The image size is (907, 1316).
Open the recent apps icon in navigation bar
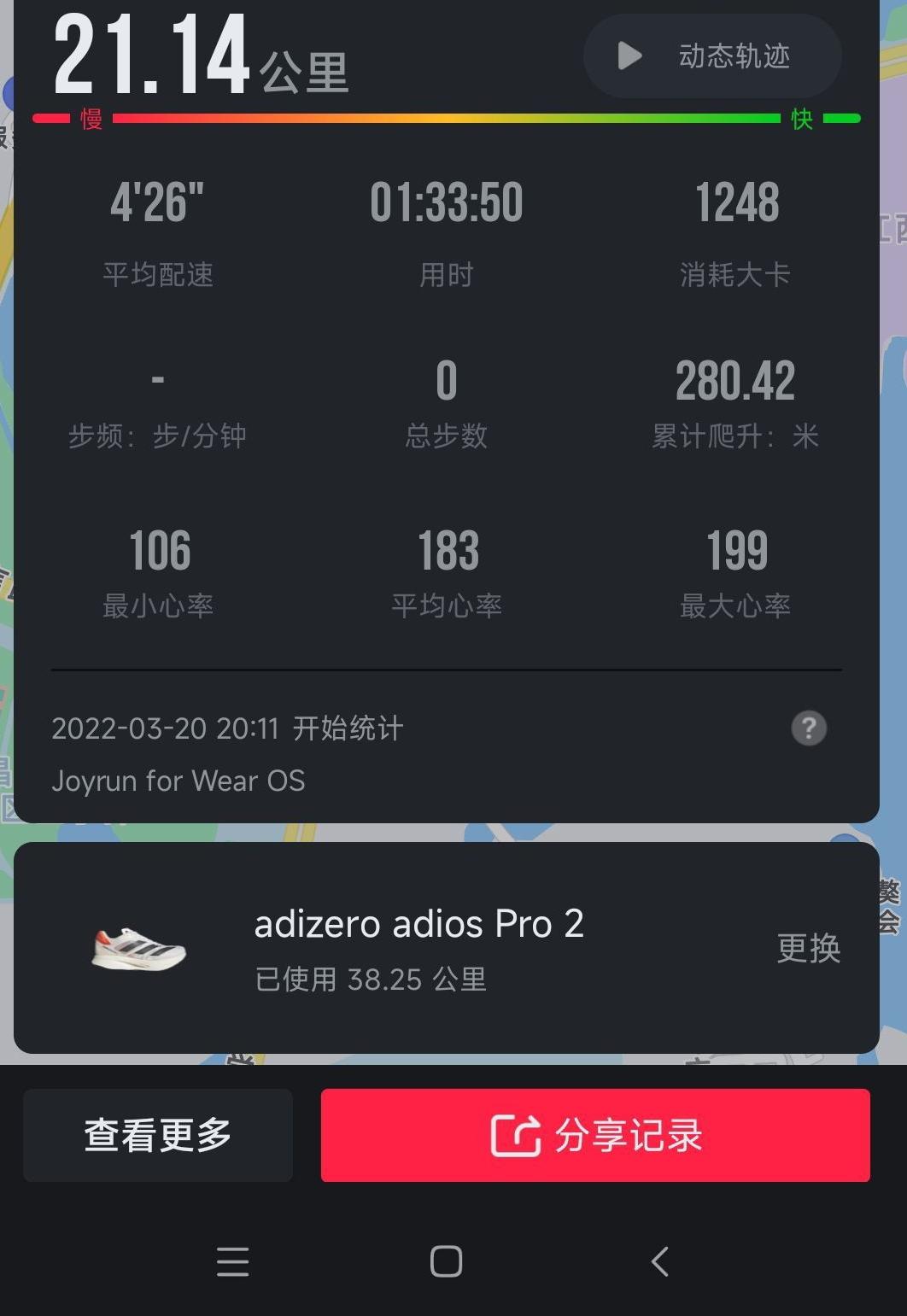[232, 1263]
